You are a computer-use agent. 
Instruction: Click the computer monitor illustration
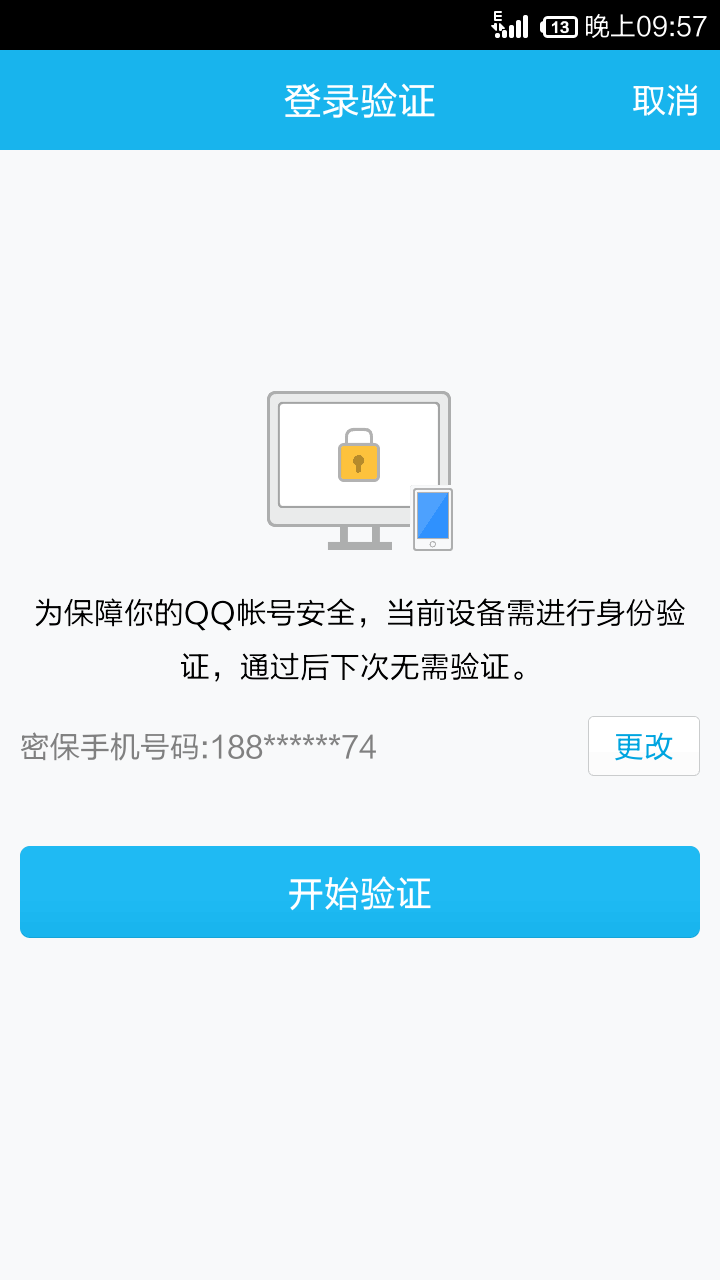point(358,460)
